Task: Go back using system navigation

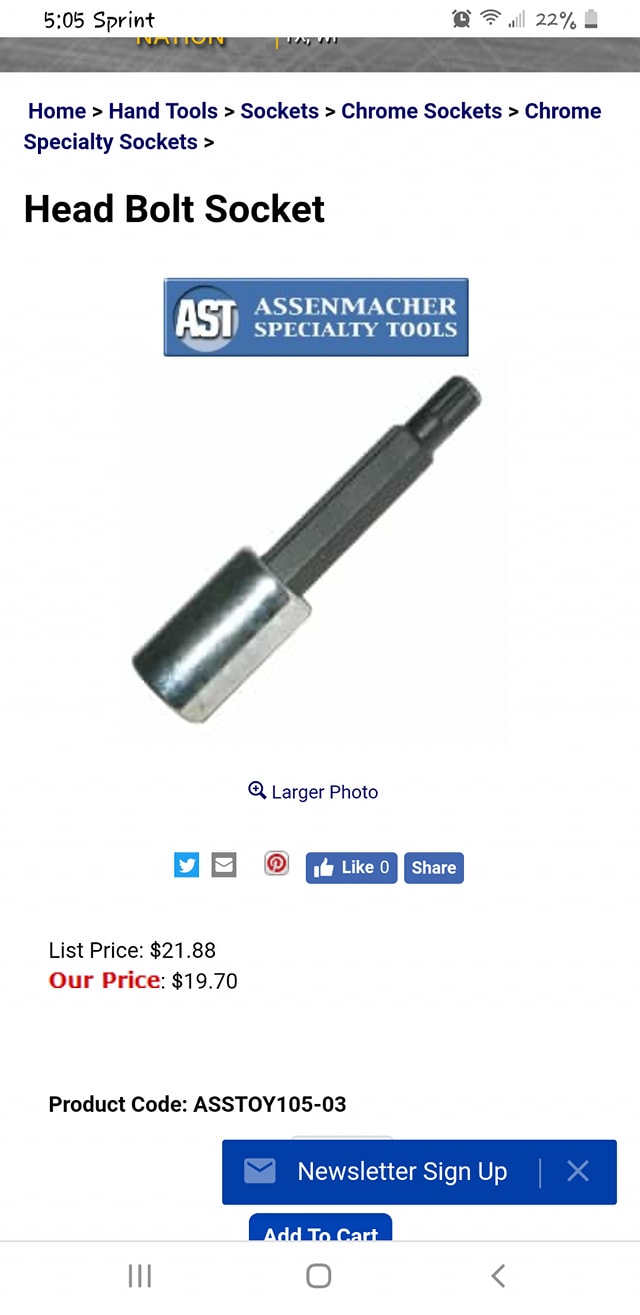Action: tap(498, 1275)
